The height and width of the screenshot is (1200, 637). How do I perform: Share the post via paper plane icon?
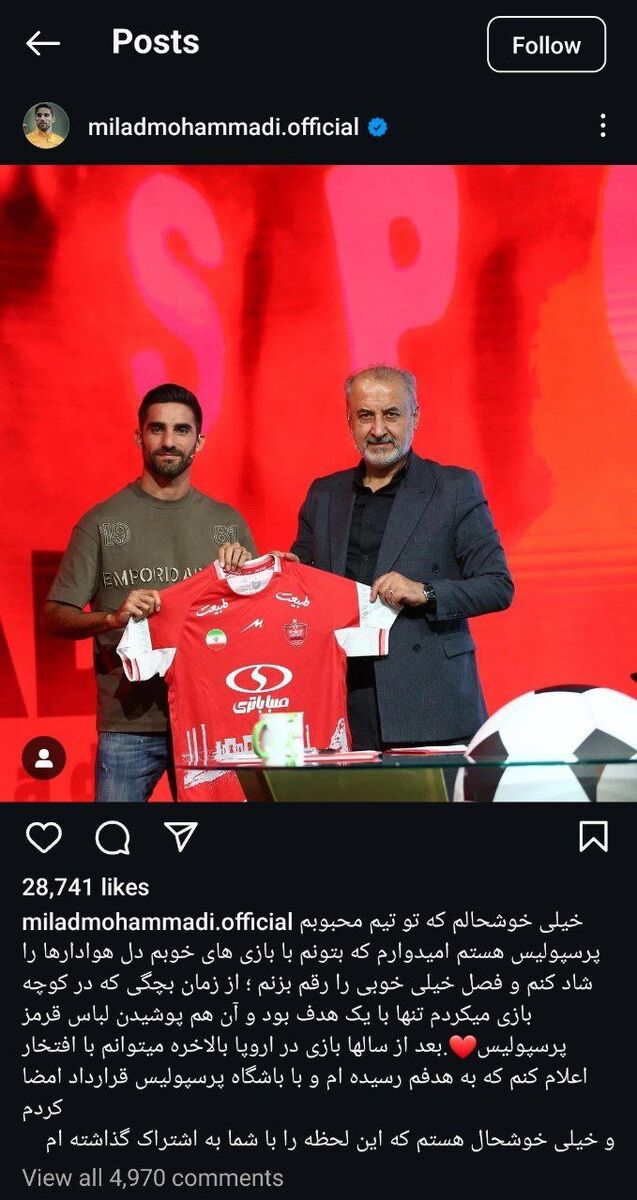point(181,837)
